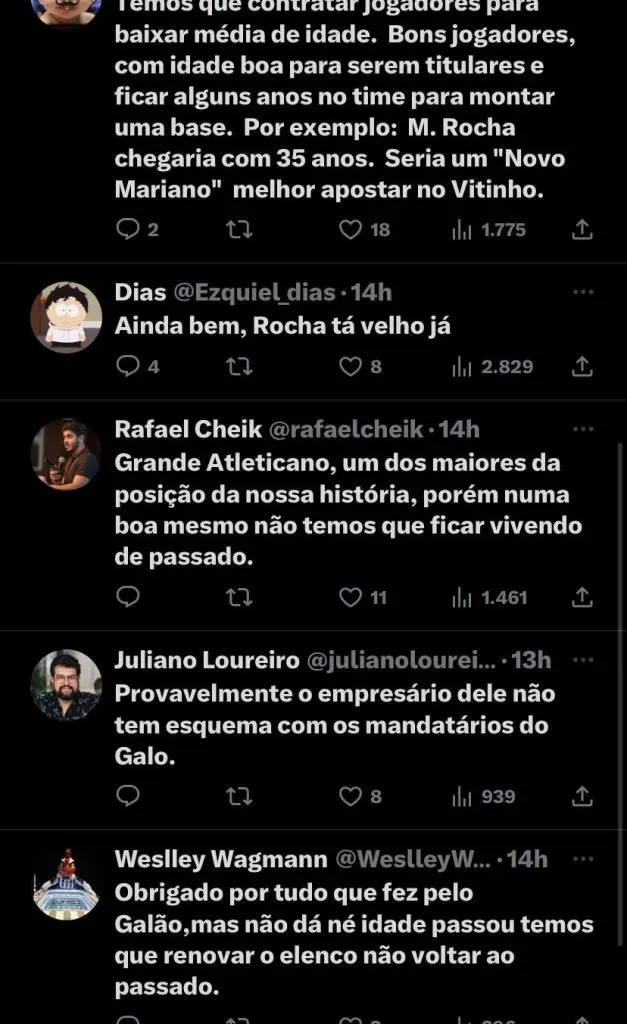The height and width of the screenshot is (1024, 627).
Task: Retweet Dias's reply
Action: click(x=239, y=367)
